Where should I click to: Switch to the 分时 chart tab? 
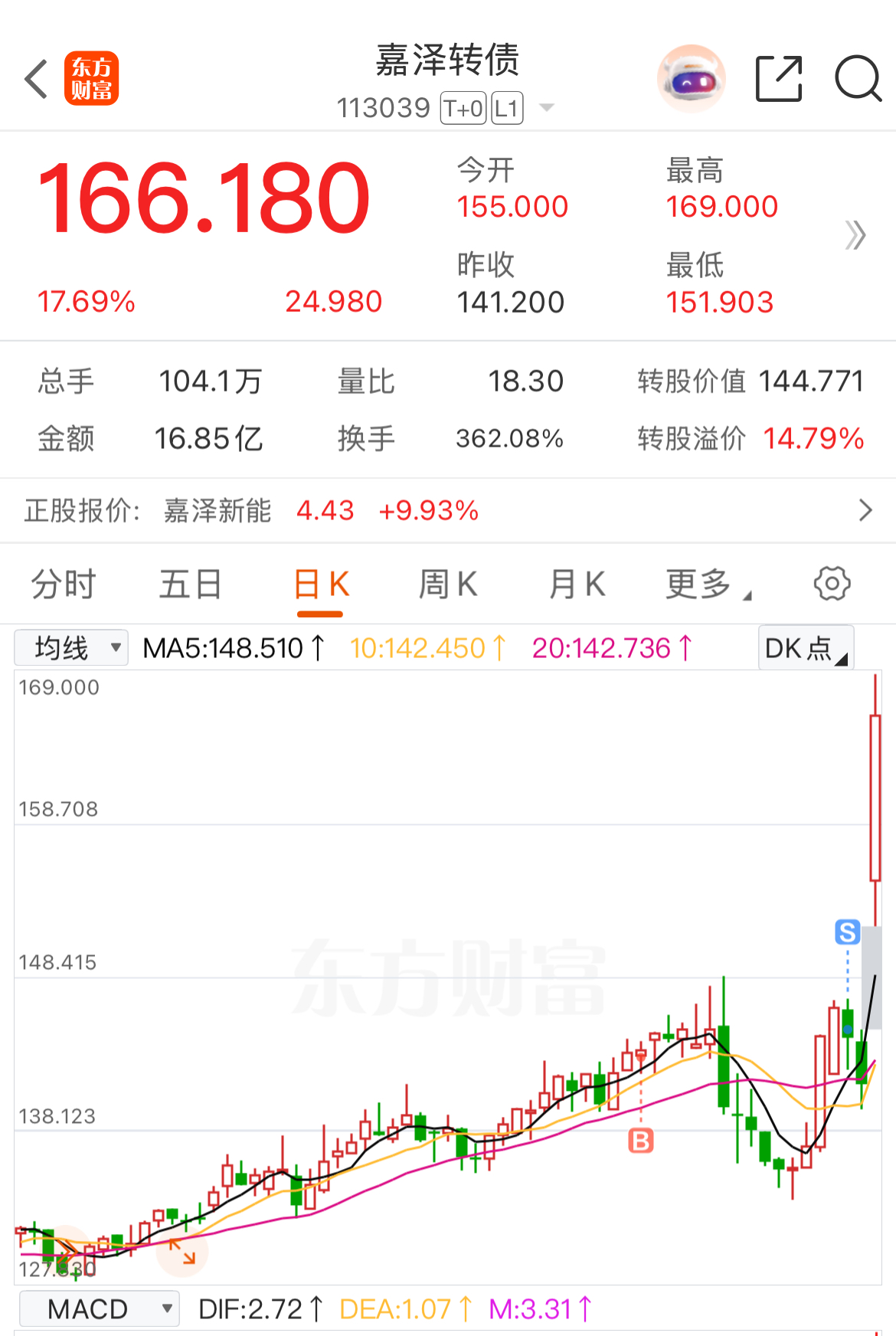click(64, 584)
